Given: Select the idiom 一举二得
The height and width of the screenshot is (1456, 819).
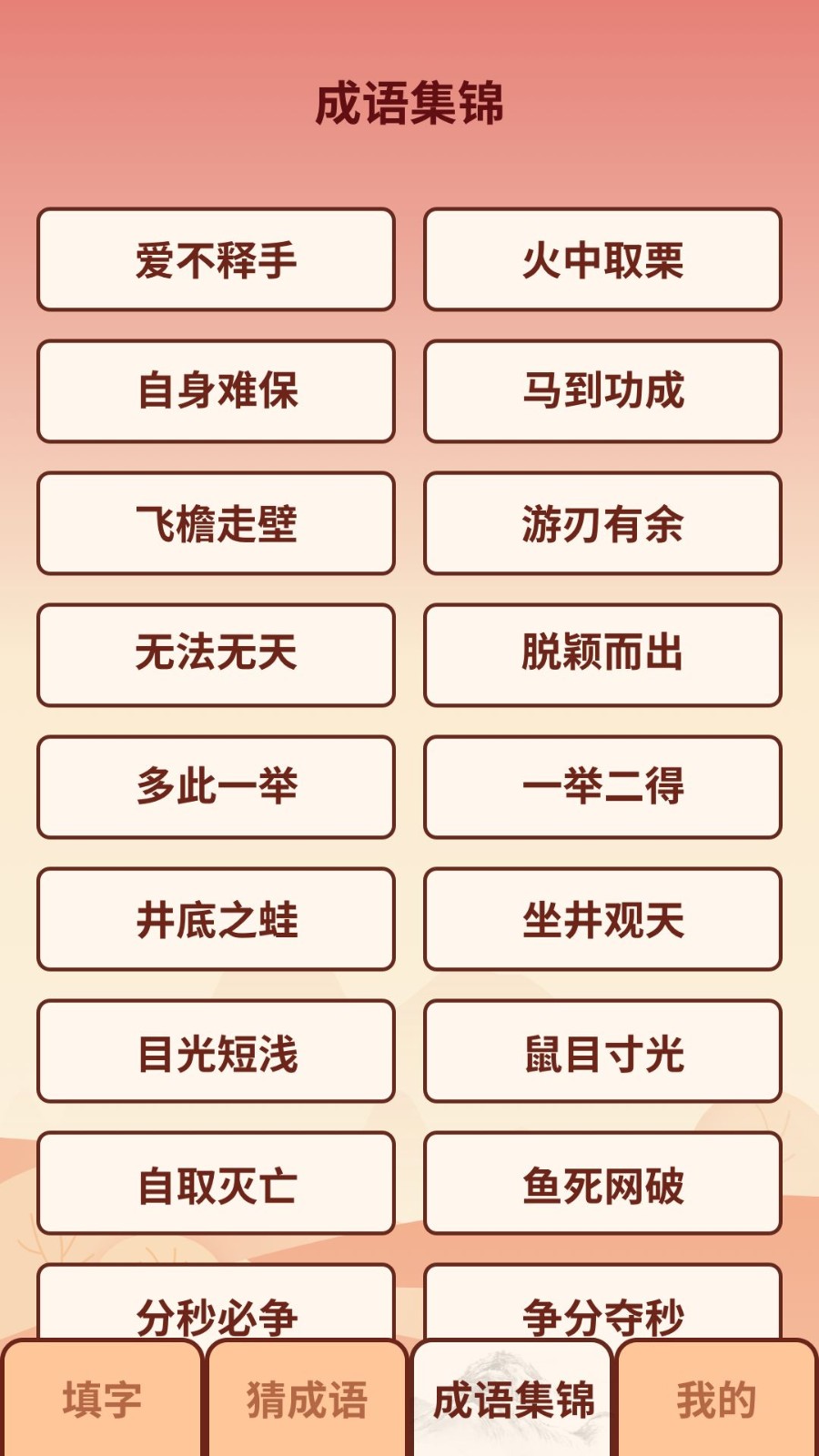Looking at the screenshot, I should 603,788.
